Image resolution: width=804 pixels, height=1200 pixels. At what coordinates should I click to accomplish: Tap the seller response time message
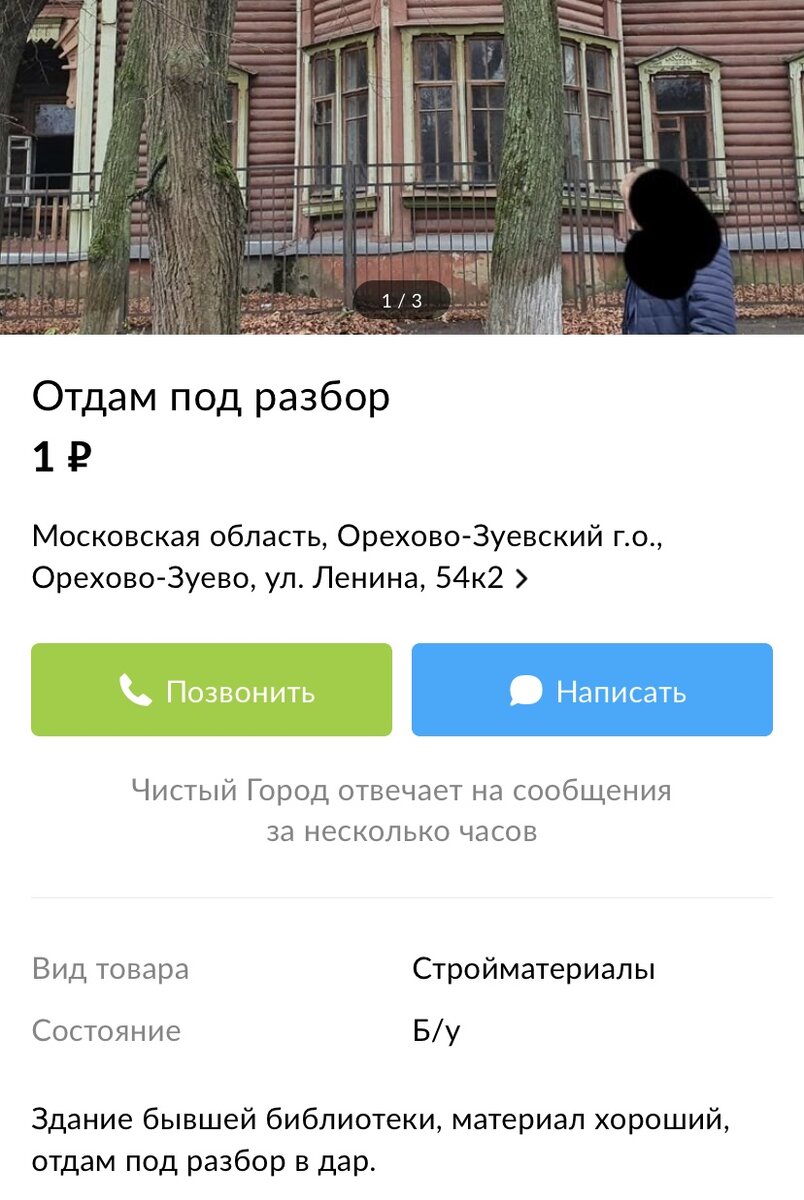point(404,808)
